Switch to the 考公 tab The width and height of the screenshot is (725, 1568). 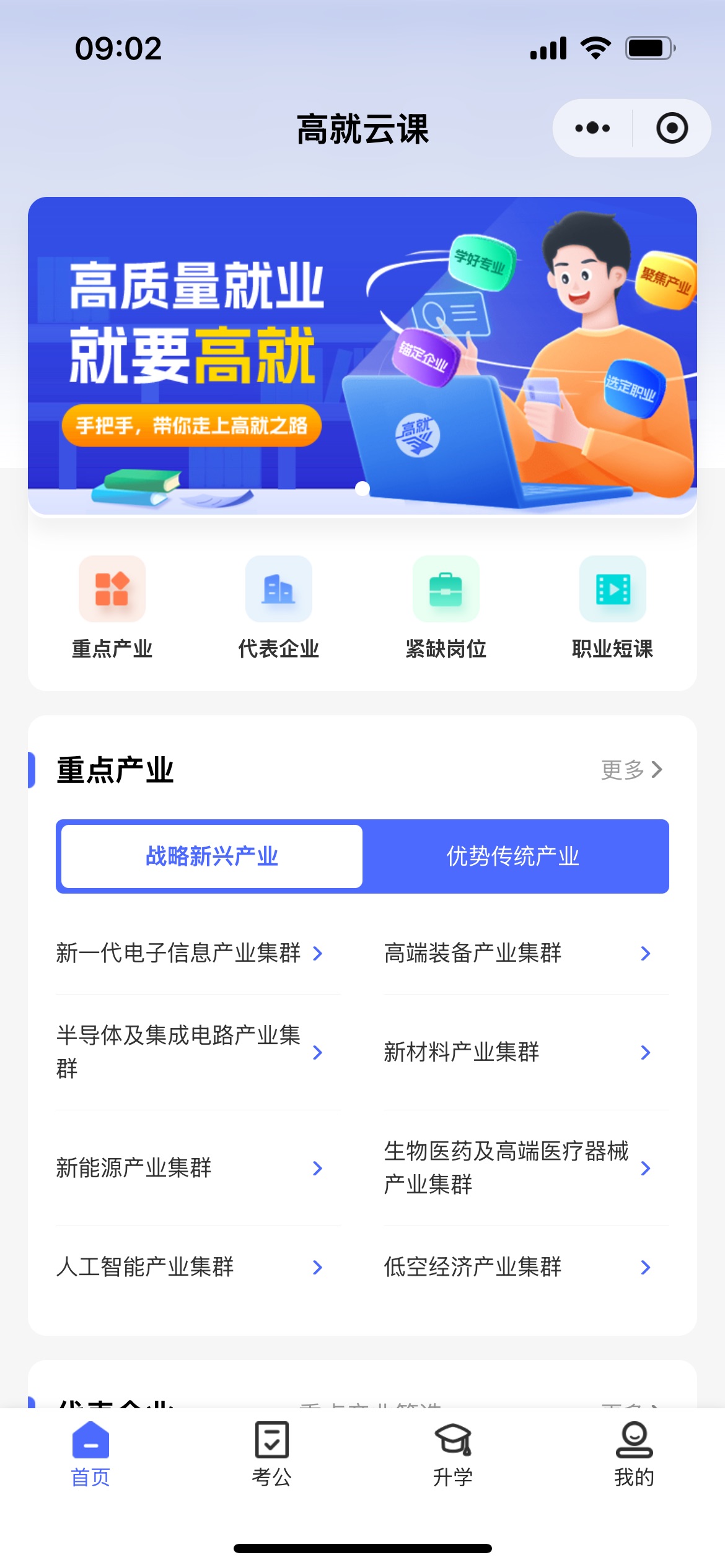271,1453
